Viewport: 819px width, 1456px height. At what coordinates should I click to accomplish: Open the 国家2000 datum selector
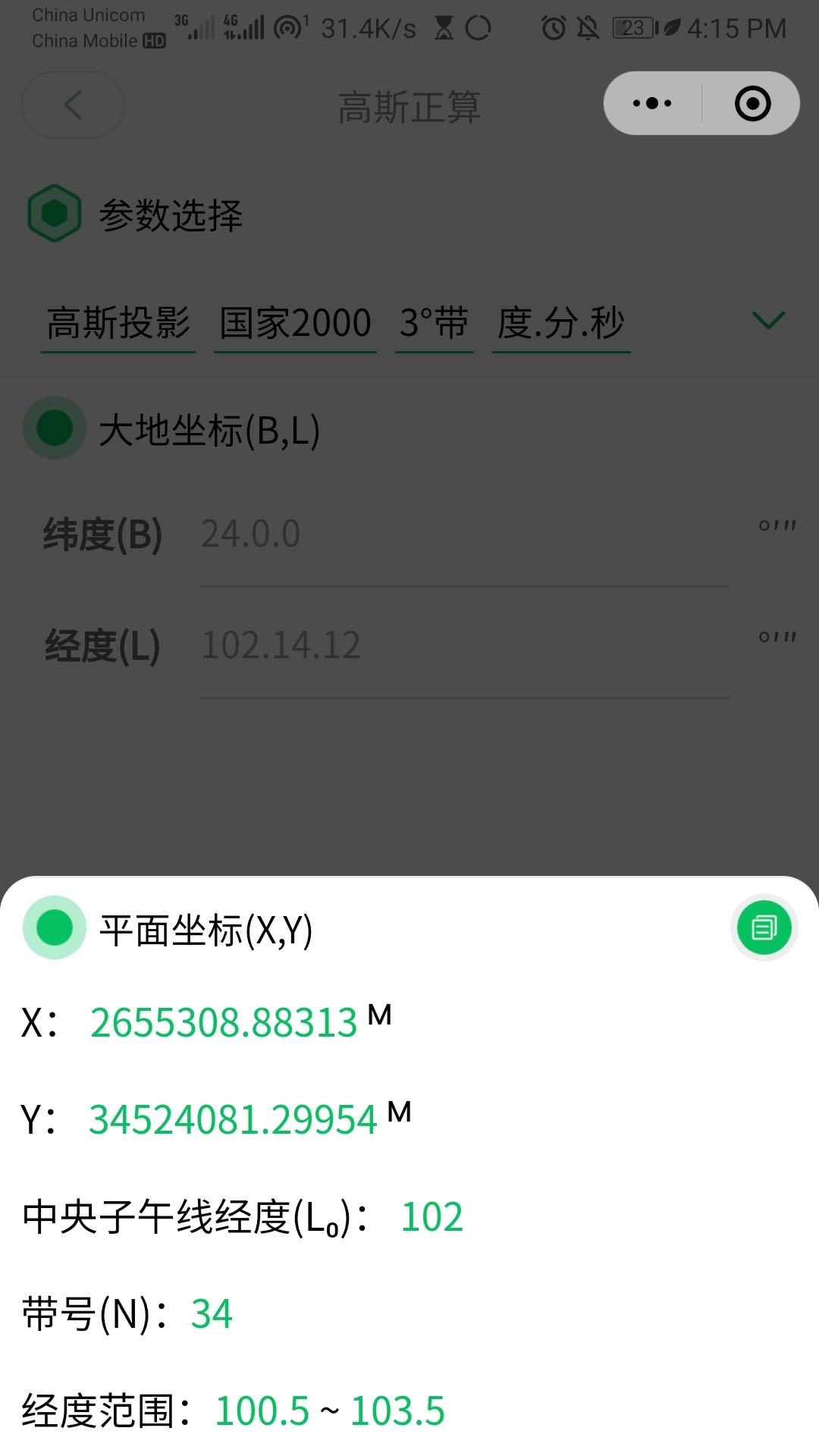295,323
